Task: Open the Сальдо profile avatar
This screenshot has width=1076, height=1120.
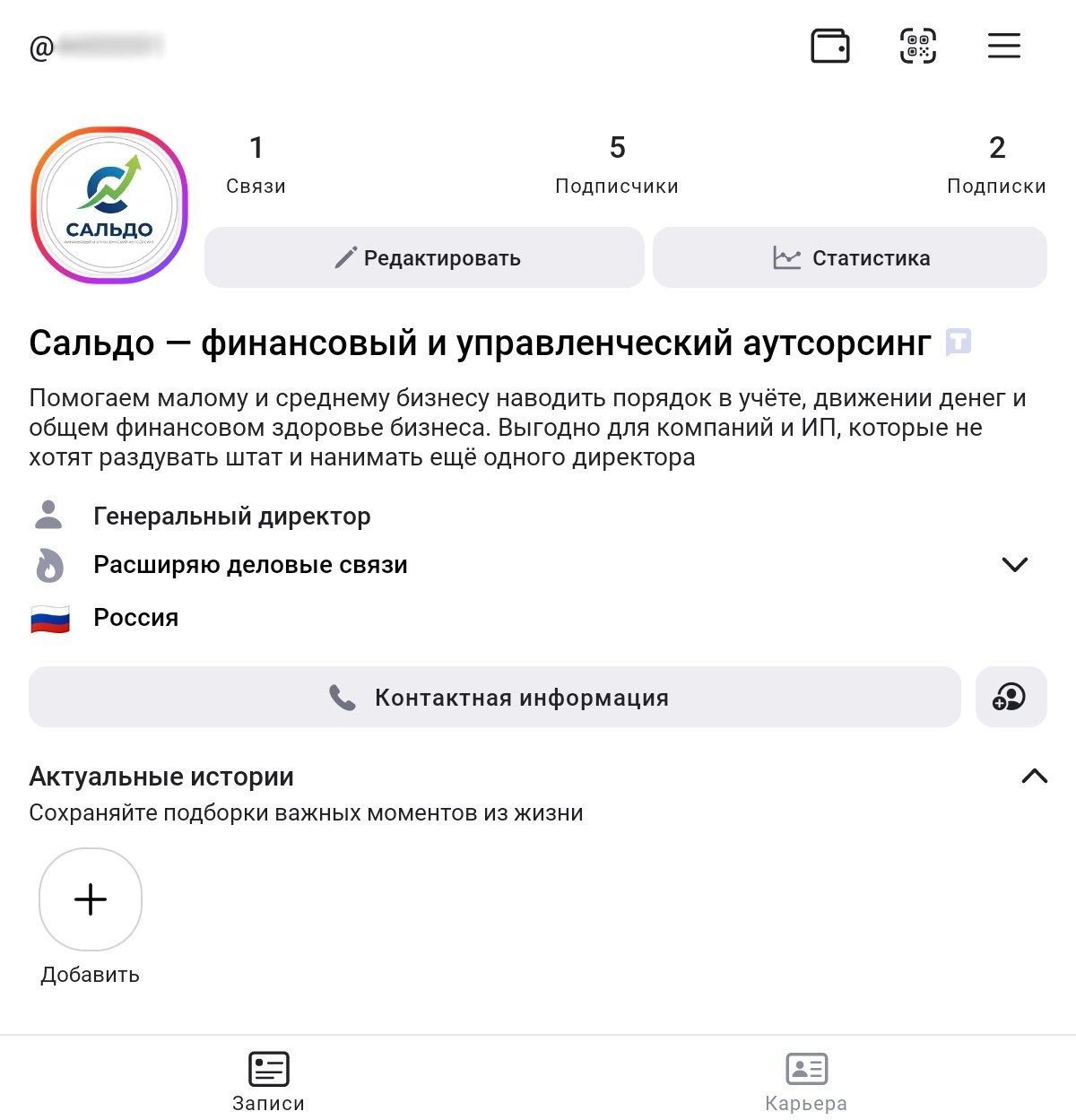Action: pyautogui.click(x=109, y=205)
